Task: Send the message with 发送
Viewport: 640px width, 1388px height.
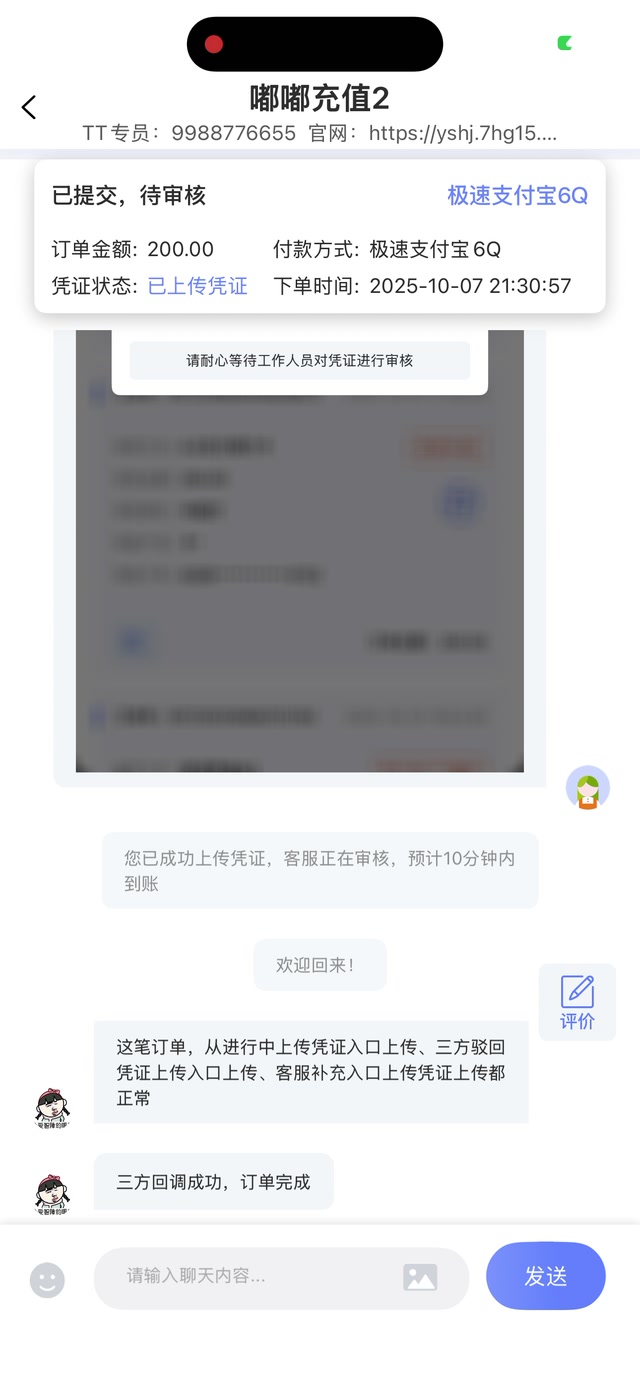Action: click(545, 1276)
